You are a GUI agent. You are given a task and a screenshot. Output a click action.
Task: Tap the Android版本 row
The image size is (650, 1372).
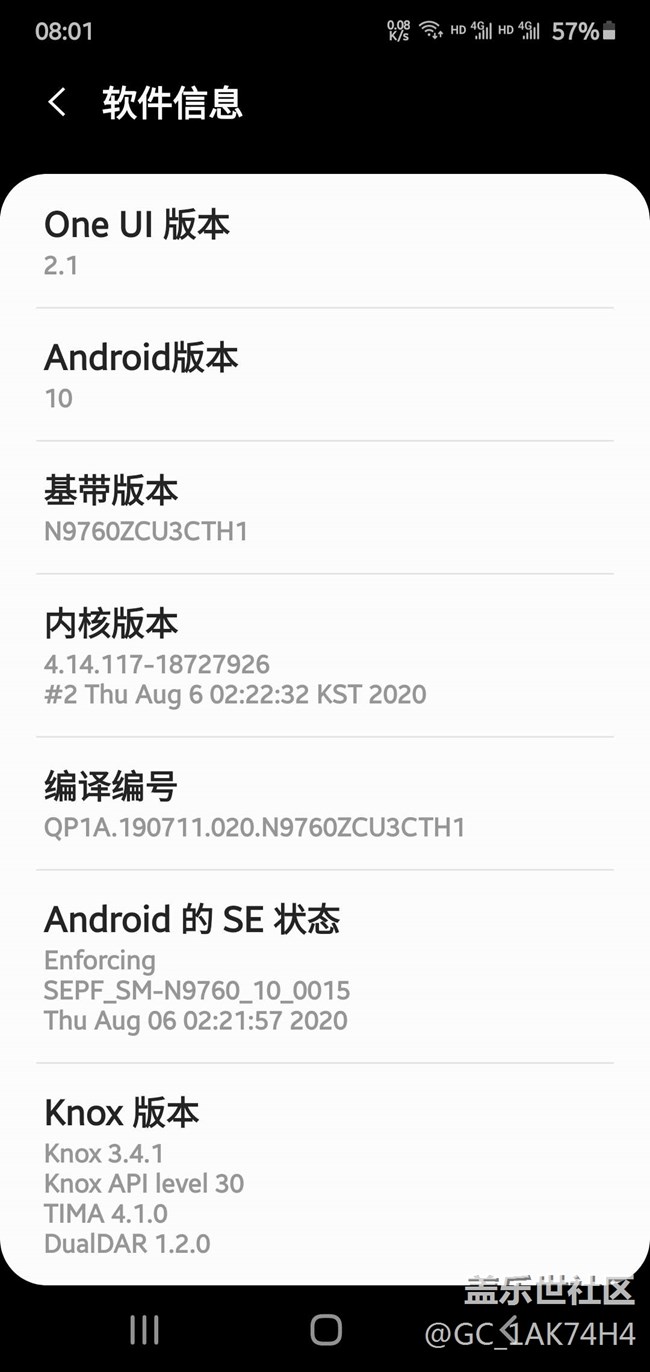tap(325, 375)
